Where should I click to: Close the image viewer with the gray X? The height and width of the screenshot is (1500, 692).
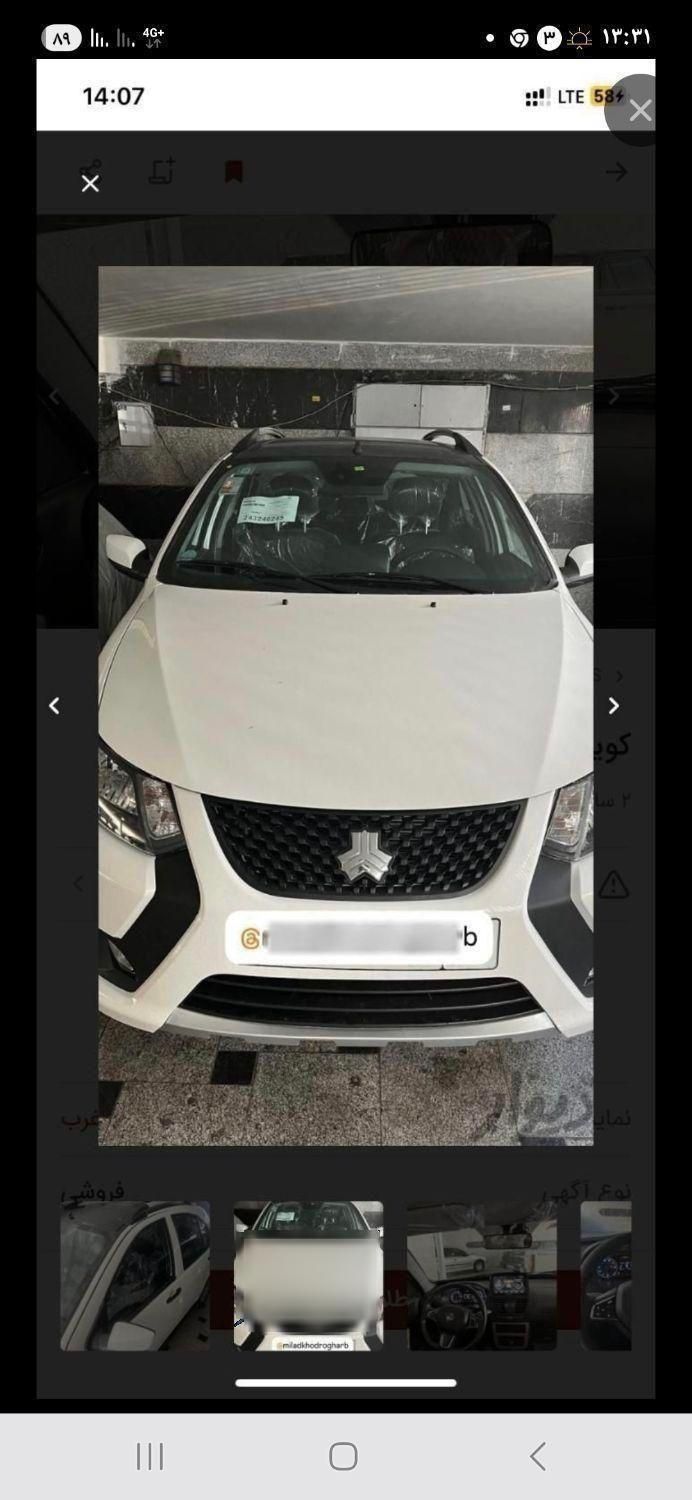coord(640,111)
